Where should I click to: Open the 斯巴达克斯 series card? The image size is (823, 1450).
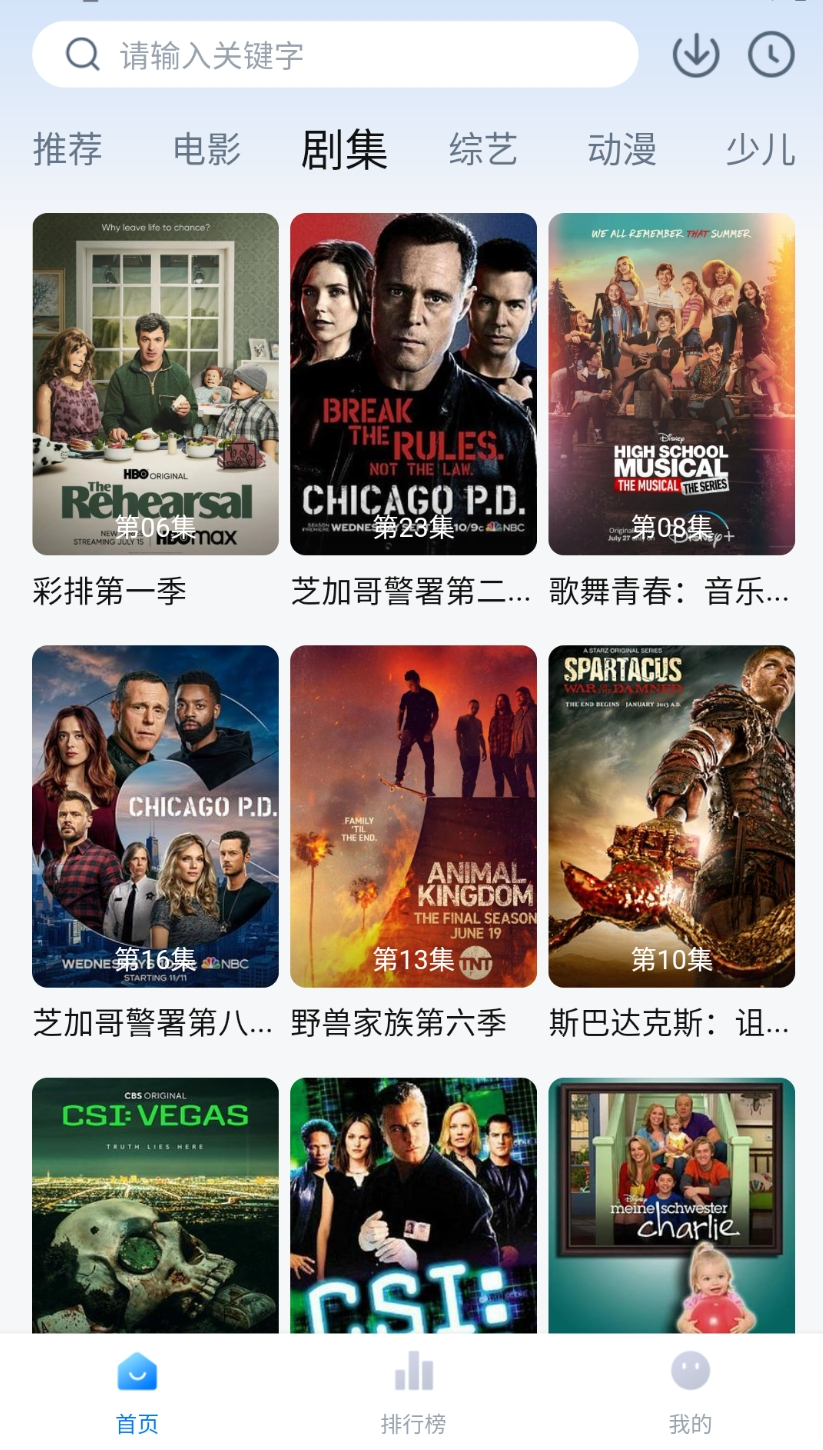(671, 816)
